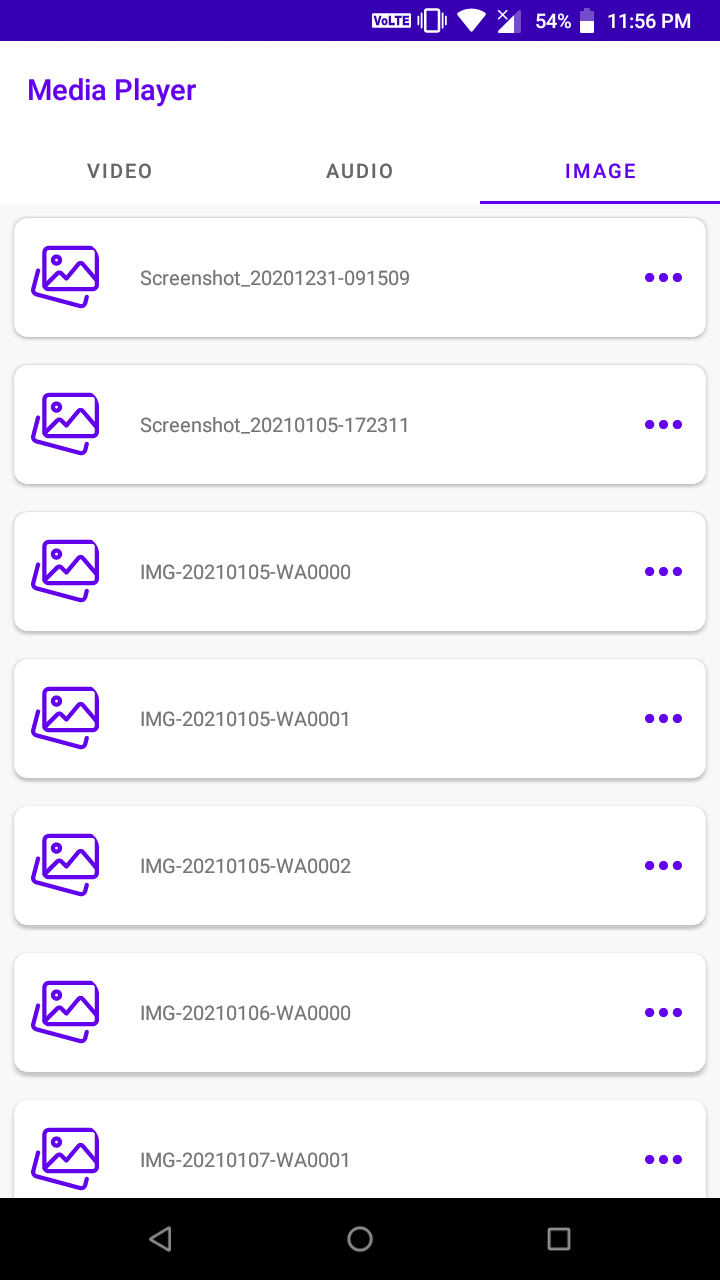Switch to the Video tab

tap(120, 171)
